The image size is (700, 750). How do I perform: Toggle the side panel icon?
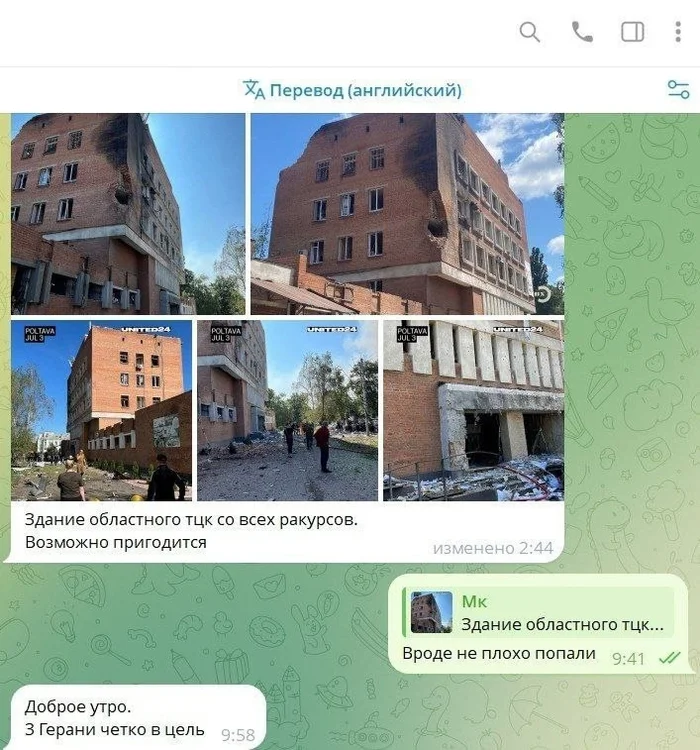coord(633,32)
